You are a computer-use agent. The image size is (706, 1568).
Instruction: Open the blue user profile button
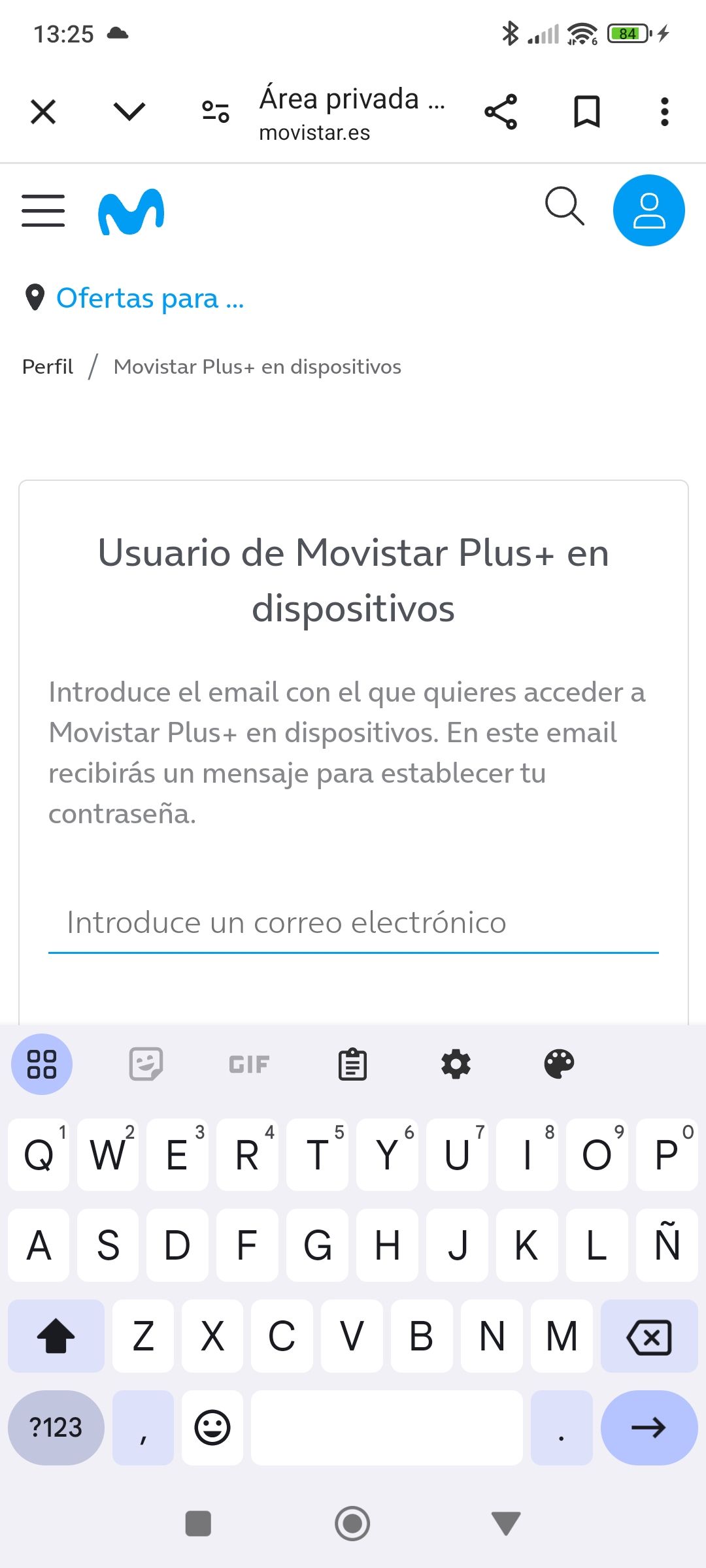pos(648,210)
